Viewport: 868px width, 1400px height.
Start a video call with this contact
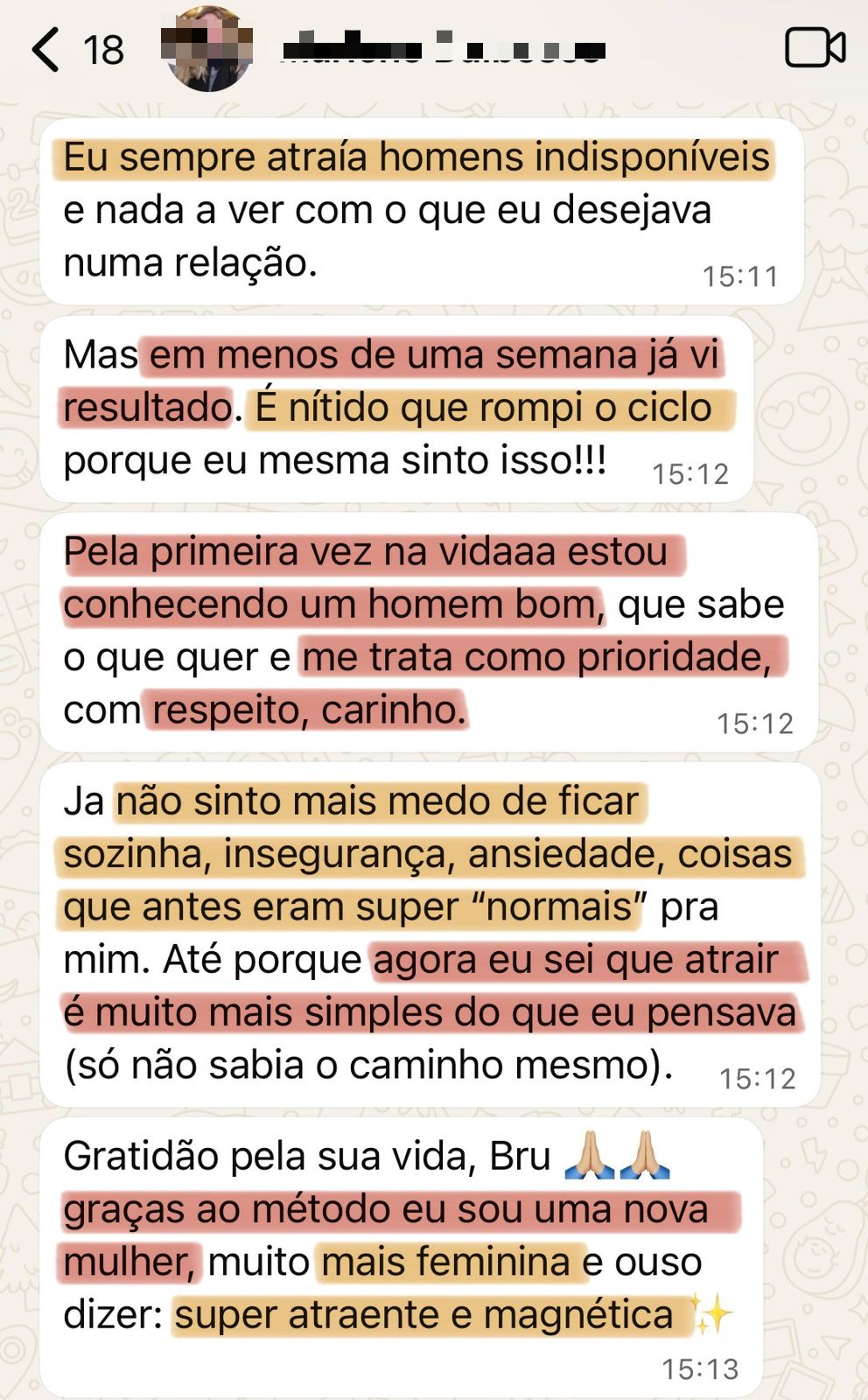pyautogui.click(x=815, y=48)
